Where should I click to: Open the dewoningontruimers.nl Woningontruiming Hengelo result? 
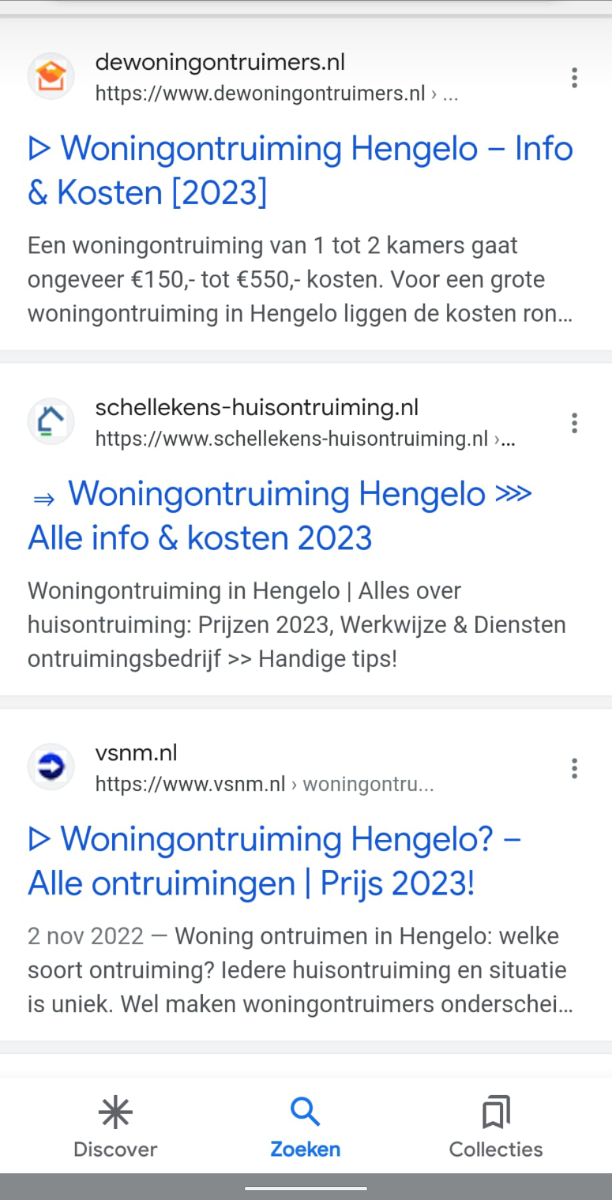click(x=300, y=170)
